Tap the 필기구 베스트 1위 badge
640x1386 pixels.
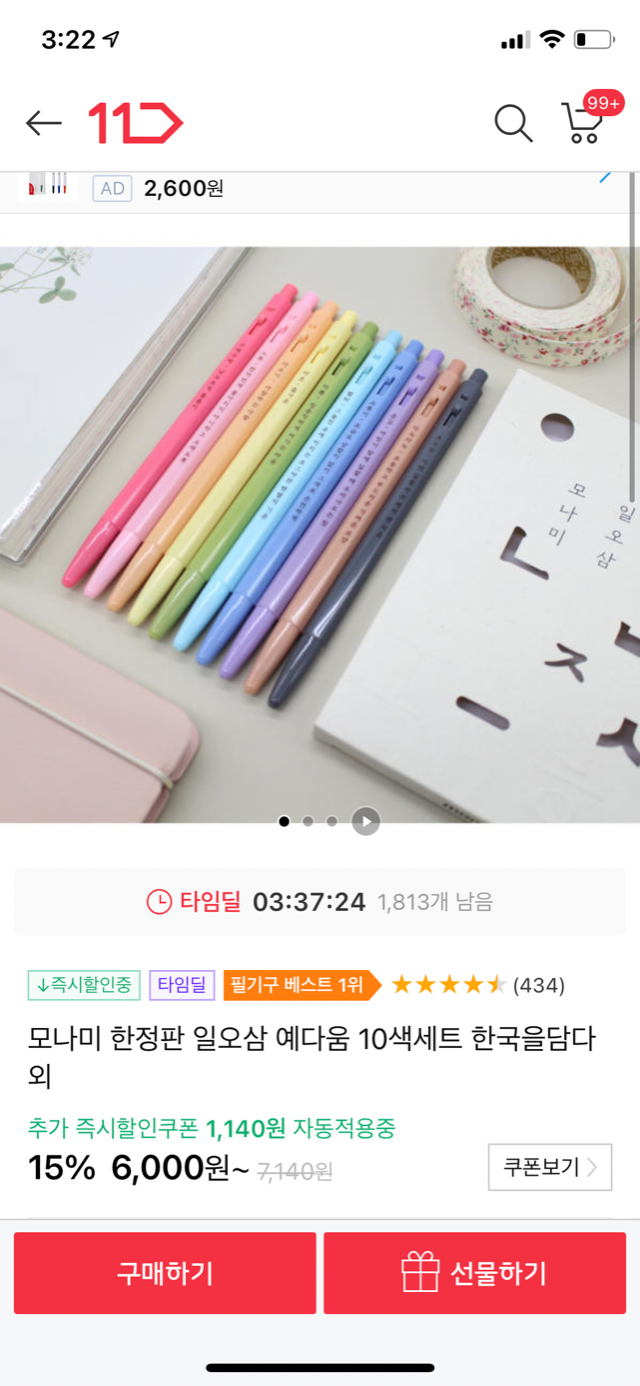pos(301,985)
